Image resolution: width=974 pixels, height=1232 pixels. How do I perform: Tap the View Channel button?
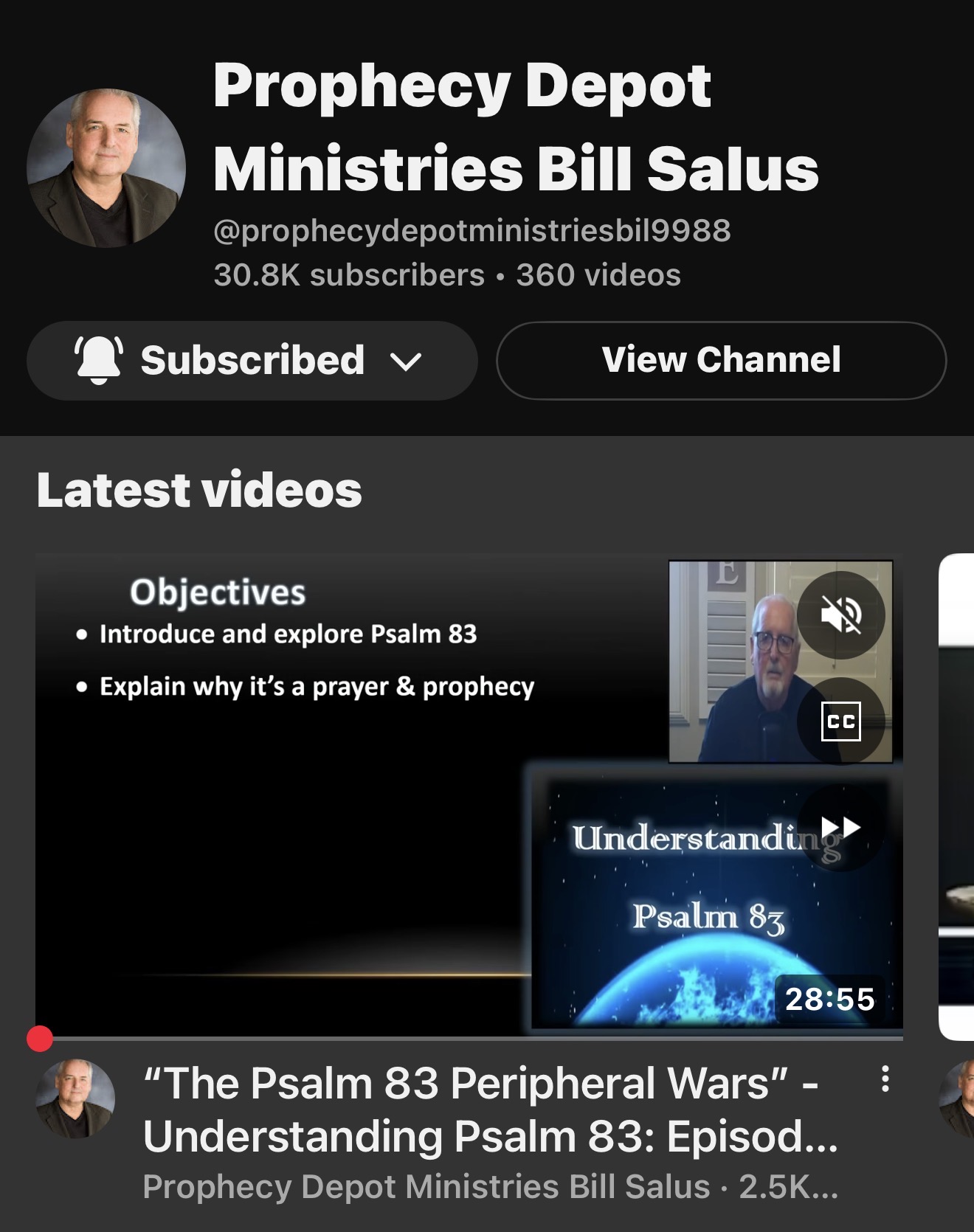721,361
